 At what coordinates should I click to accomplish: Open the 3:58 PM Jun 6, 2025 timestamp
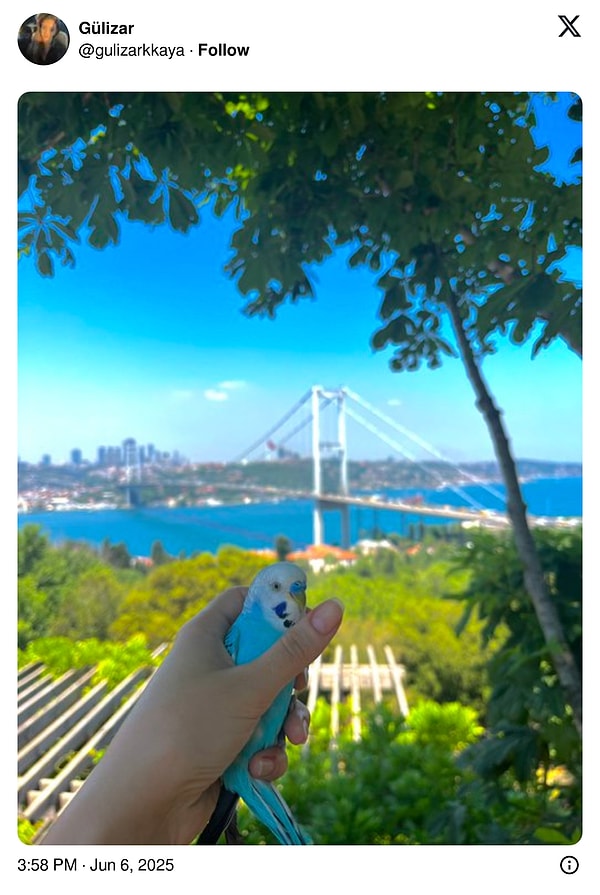[96, 865]
